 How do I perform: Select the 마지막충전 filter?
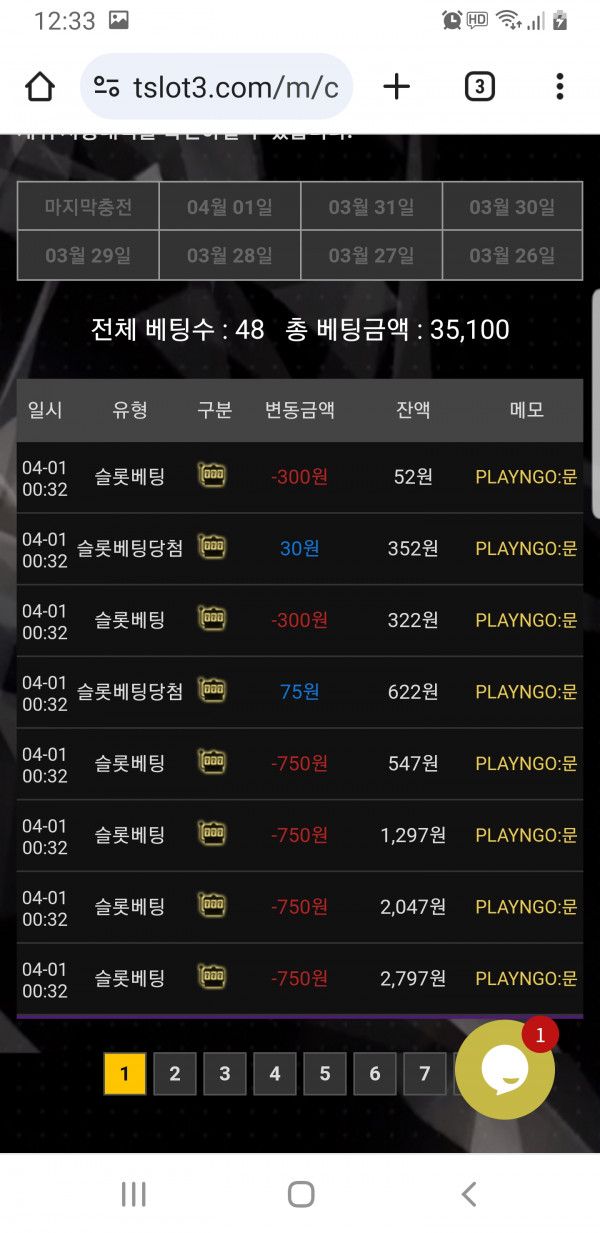pos(88,207)
